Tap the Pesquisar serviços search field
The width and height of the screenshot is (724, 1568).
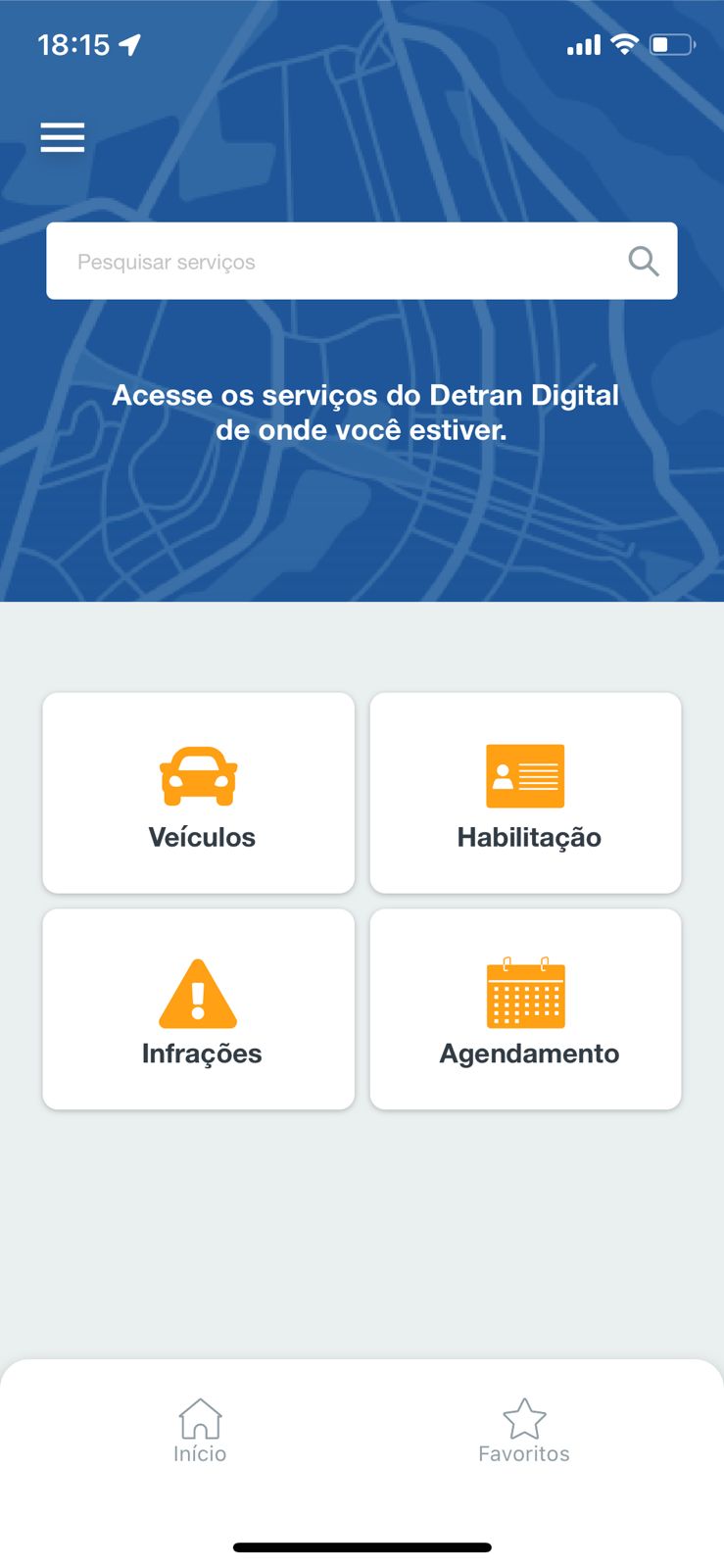pyautogui.click(x=333, y=262)
